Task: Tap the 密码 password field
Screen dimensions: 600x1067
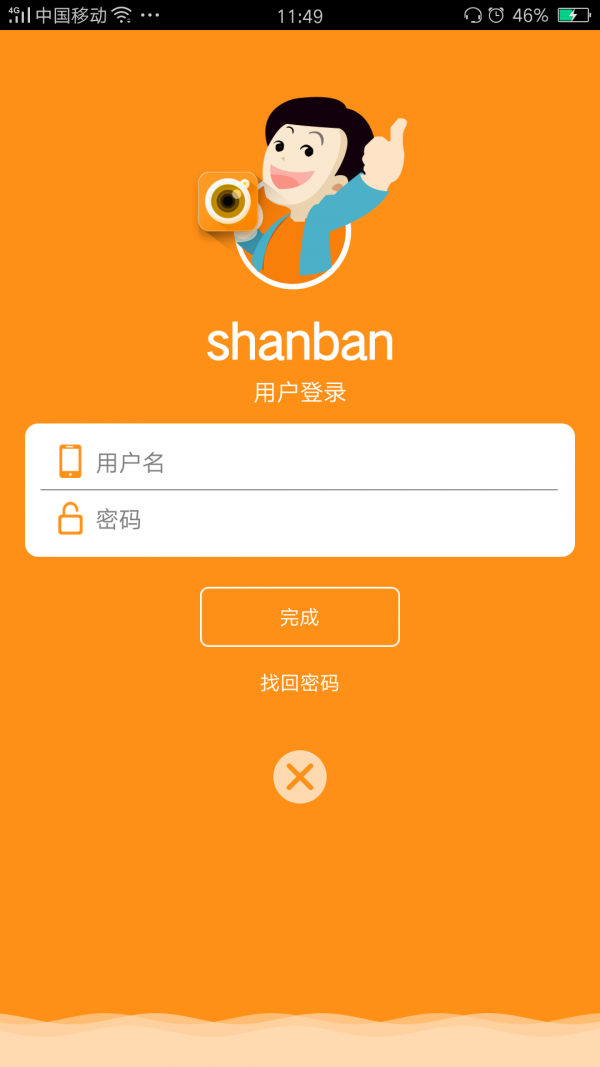Action: [x=320, y=520]
